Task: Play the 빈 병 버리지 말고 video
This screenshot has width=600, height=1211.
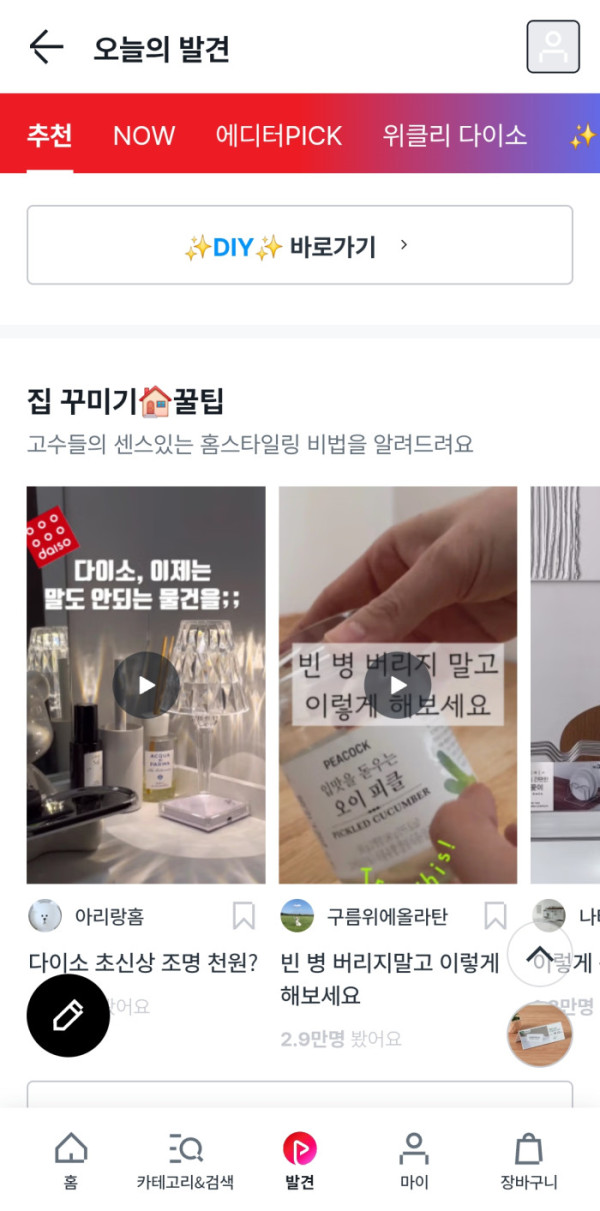Action: [397, 685]
